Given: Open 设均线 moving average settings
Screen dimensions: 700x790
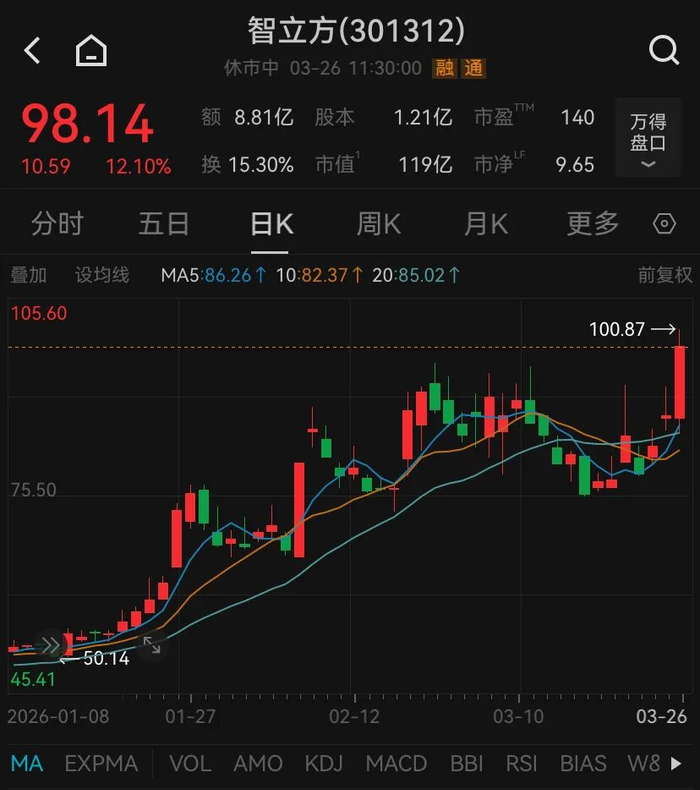Looking at the screenshot, I should [x=102, y=275].
